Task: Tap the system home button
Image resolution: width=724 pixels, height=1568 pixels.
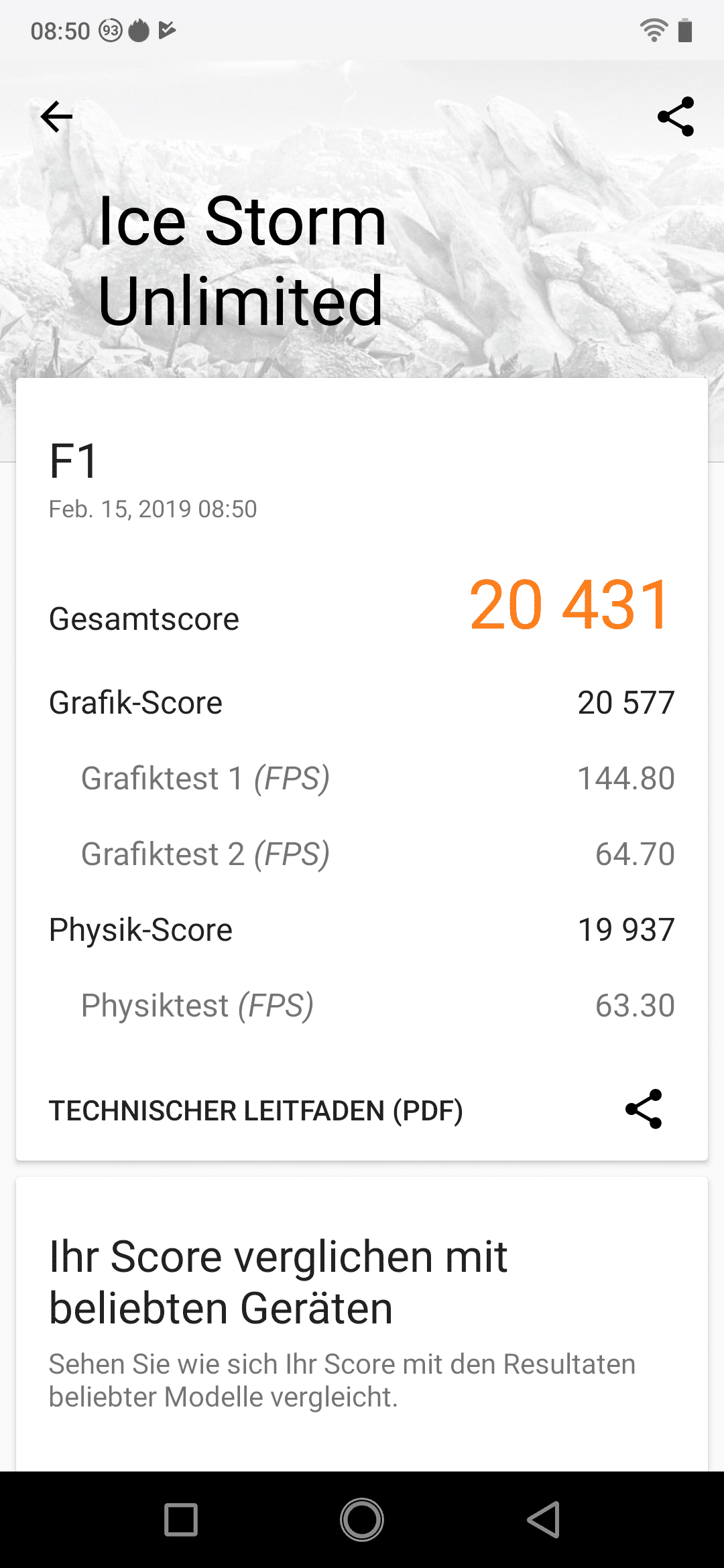Action: pyautogui.click(x=362, y=1519)
